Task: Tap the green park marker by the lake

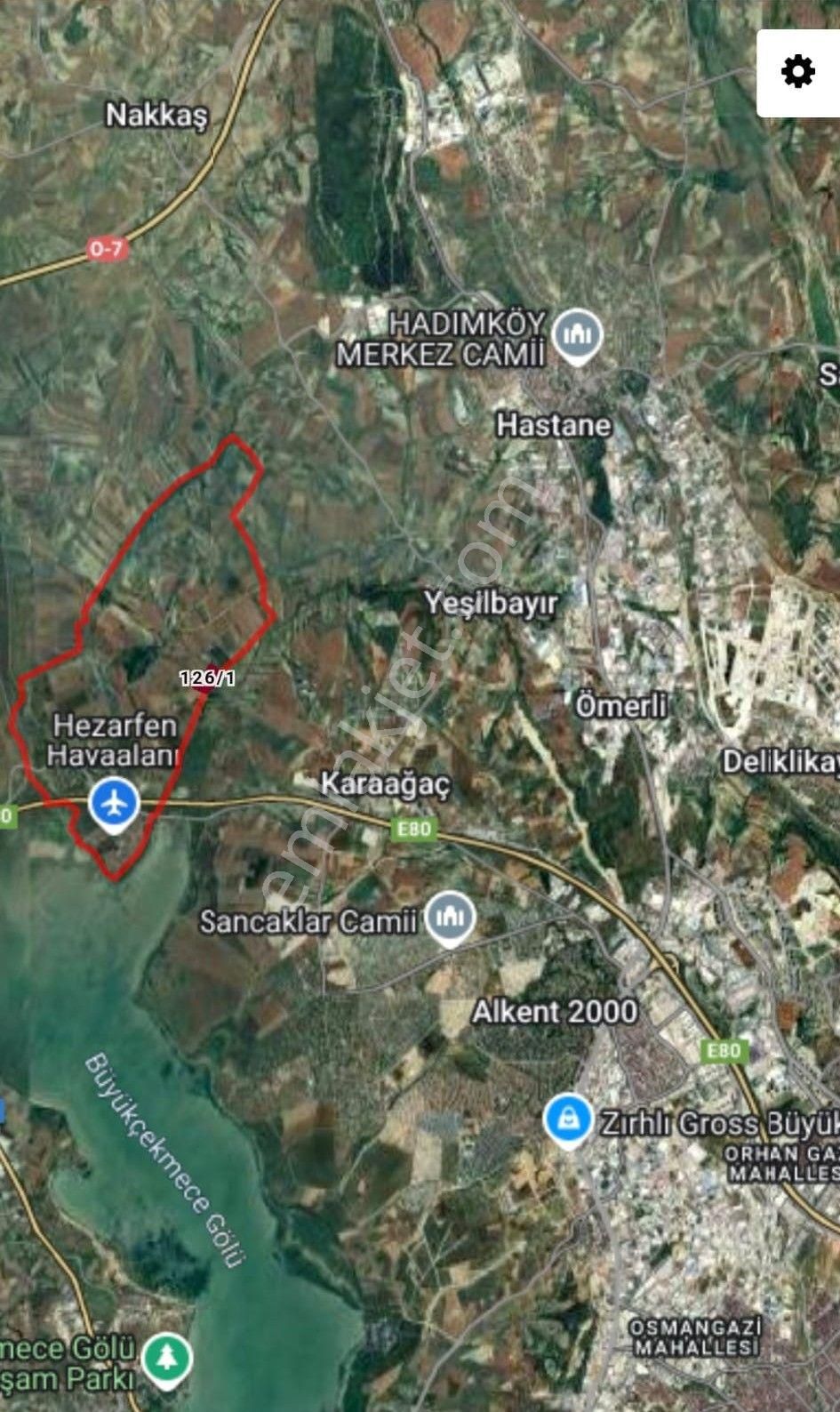Action: pyautogui.click(x=168, y=1360)
